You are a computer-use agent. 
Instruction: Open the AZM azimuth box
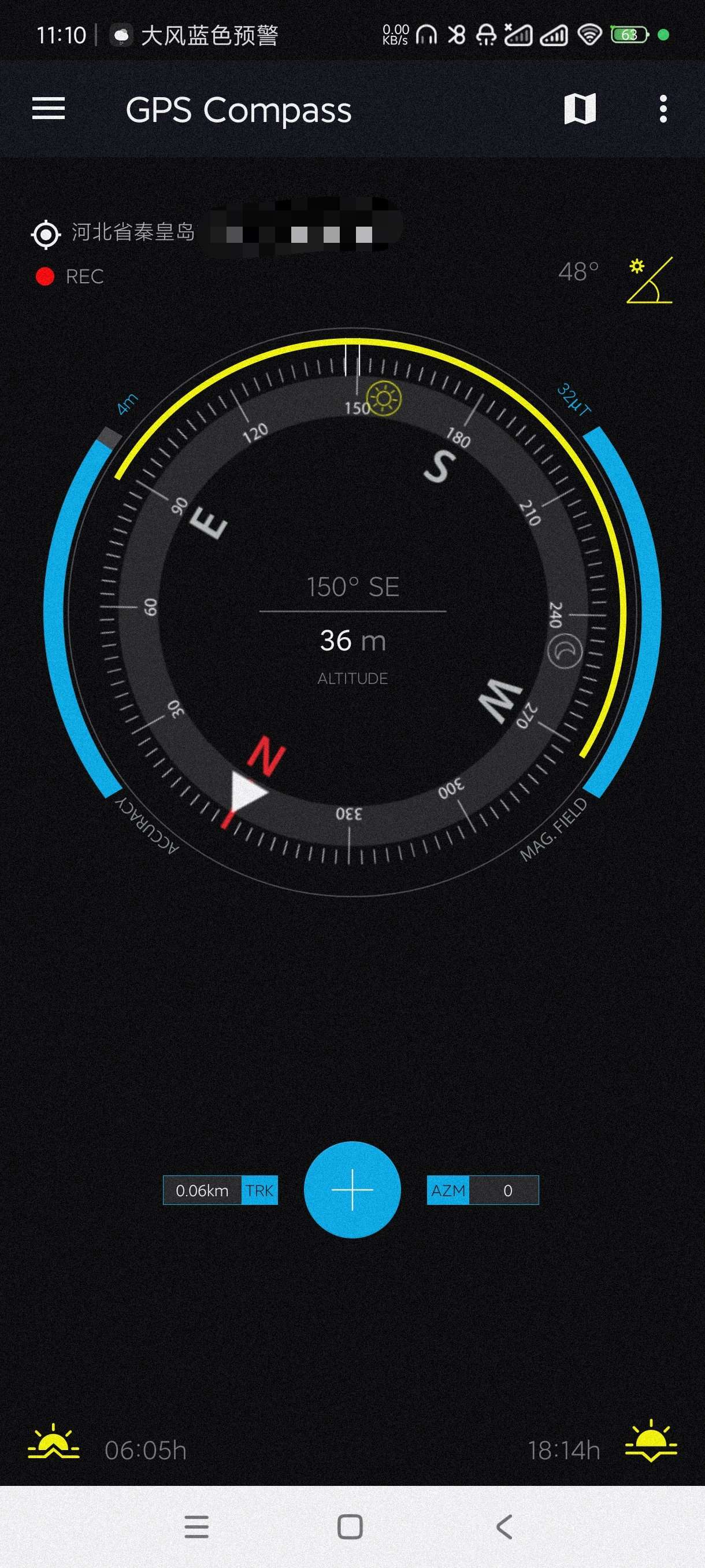[483, 1190]
